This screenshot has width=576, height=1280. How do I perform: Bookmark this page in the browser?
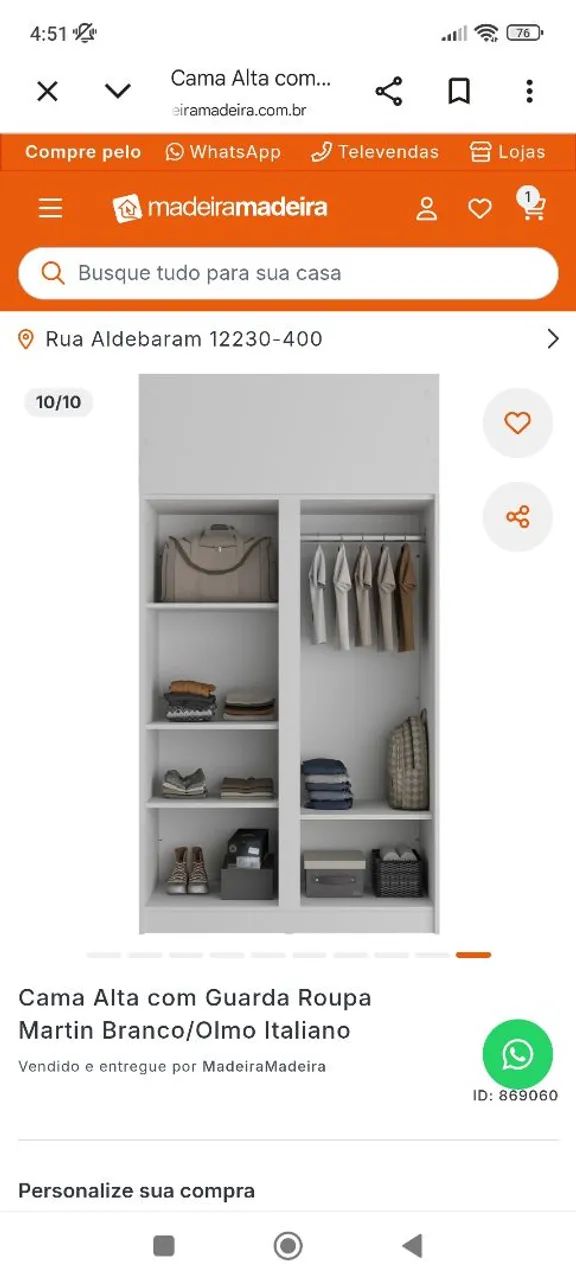[x=459, y=92]
